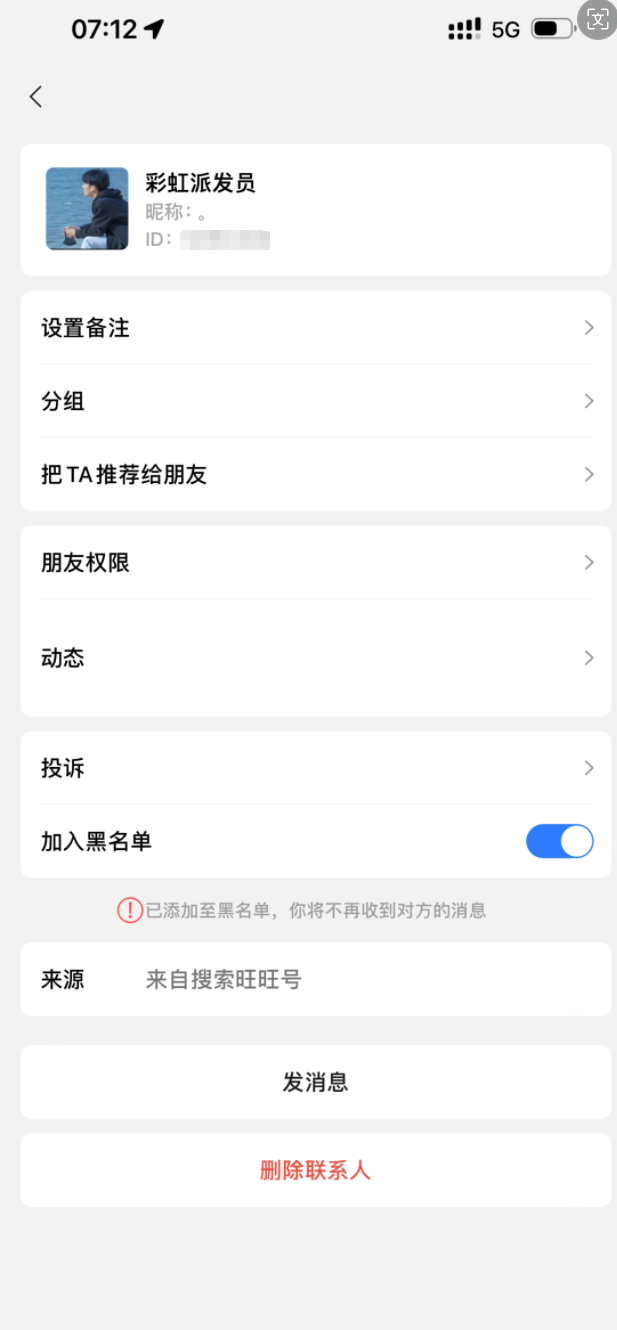The image size is (617, 1330).
Task: Open 把TA推荐给朋友
Action: (x=315, y=474)
